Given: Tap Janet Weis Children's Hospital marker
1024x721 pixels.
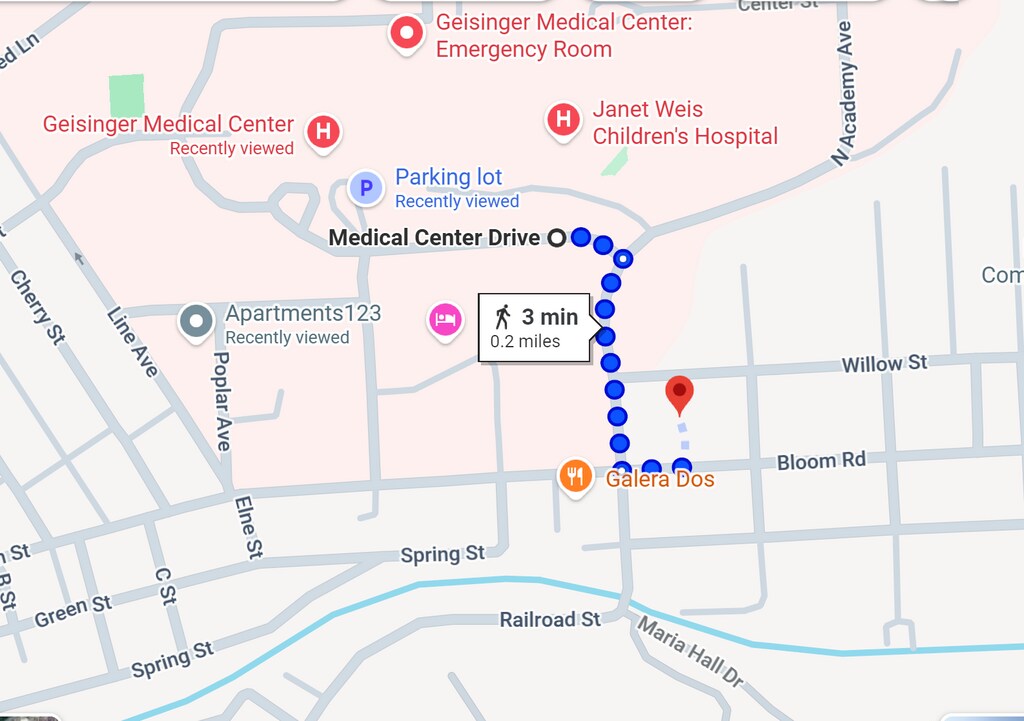Looking at the screenshot, I should pyautogui.click(x=564, y=120).
